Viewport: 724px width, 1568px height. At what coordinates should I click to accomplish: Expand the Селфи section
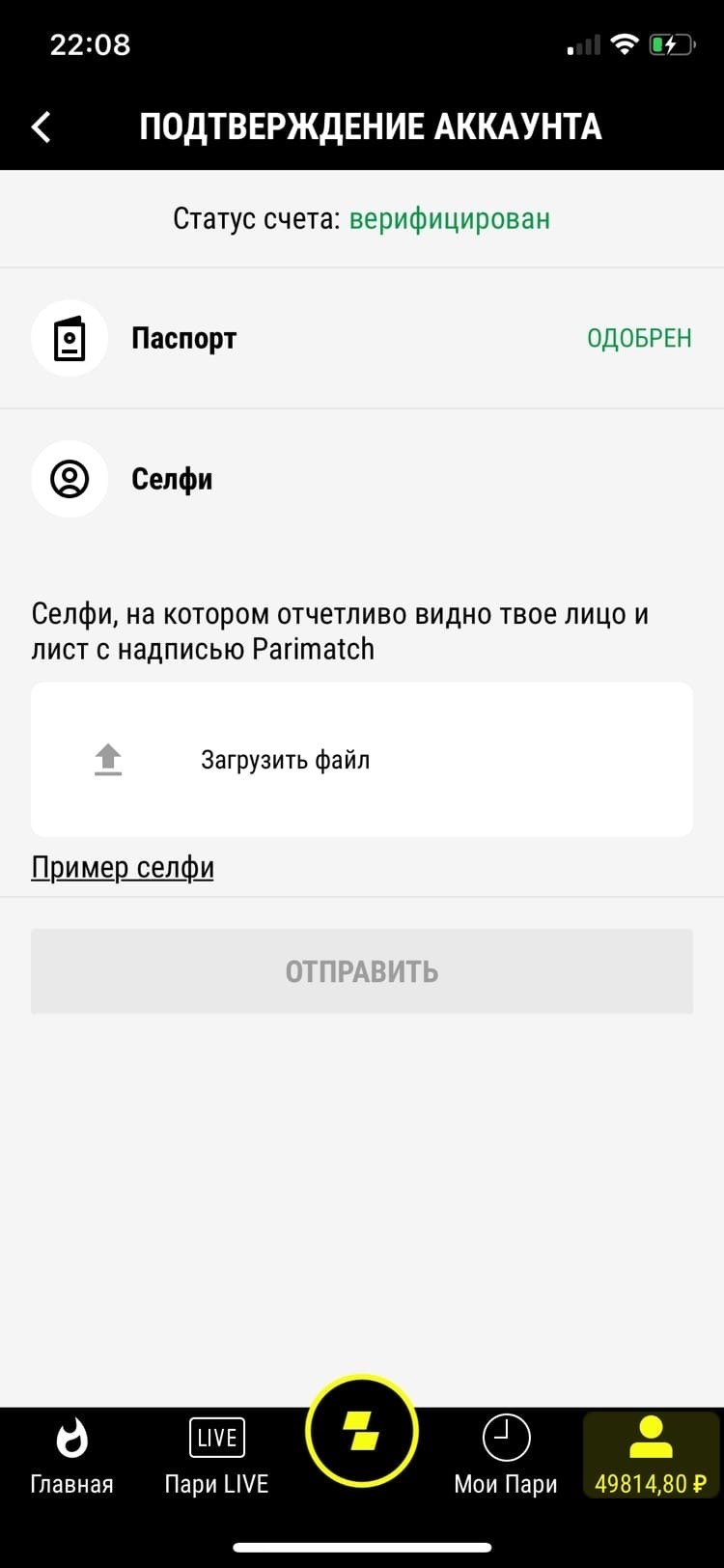(361, 479)
